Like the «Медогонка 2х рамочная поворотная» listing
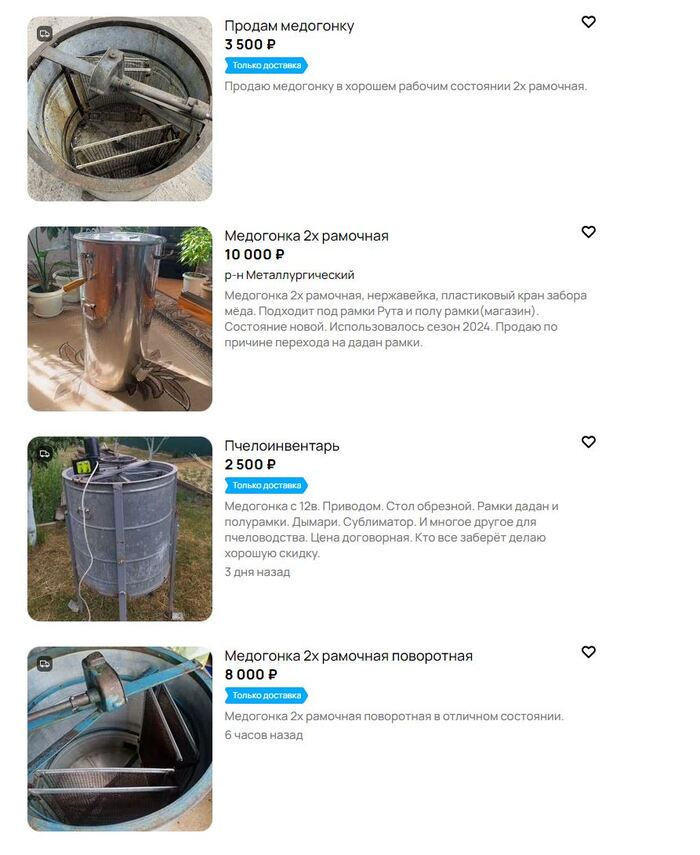The height and width of the screenshot is (855, 700). (x=588, y=652)
